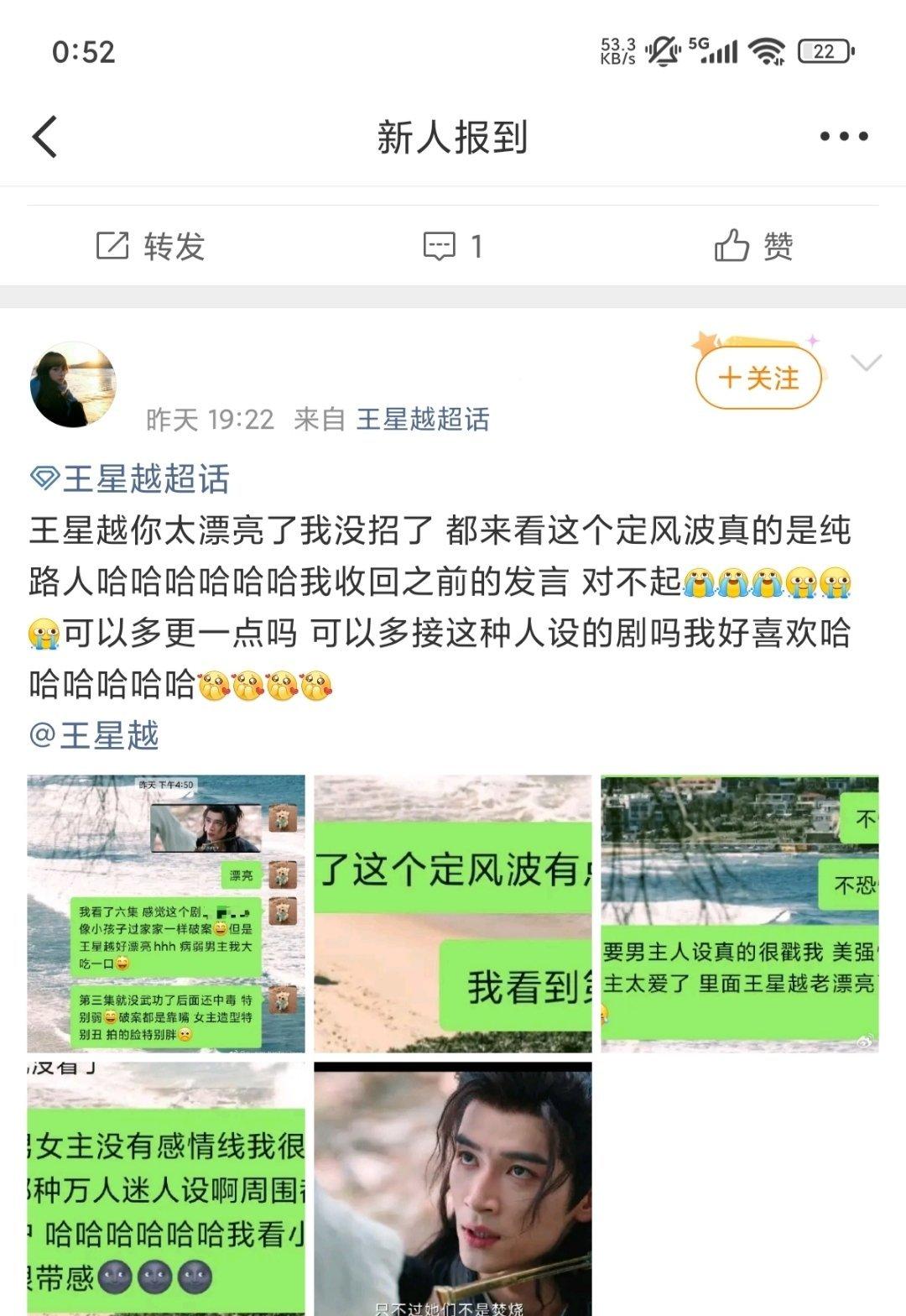The height and width of the screenshot is (1316, 906).
Task: Repost with the 转发 button
Action: pyautogui.click(x=151, y=246)
